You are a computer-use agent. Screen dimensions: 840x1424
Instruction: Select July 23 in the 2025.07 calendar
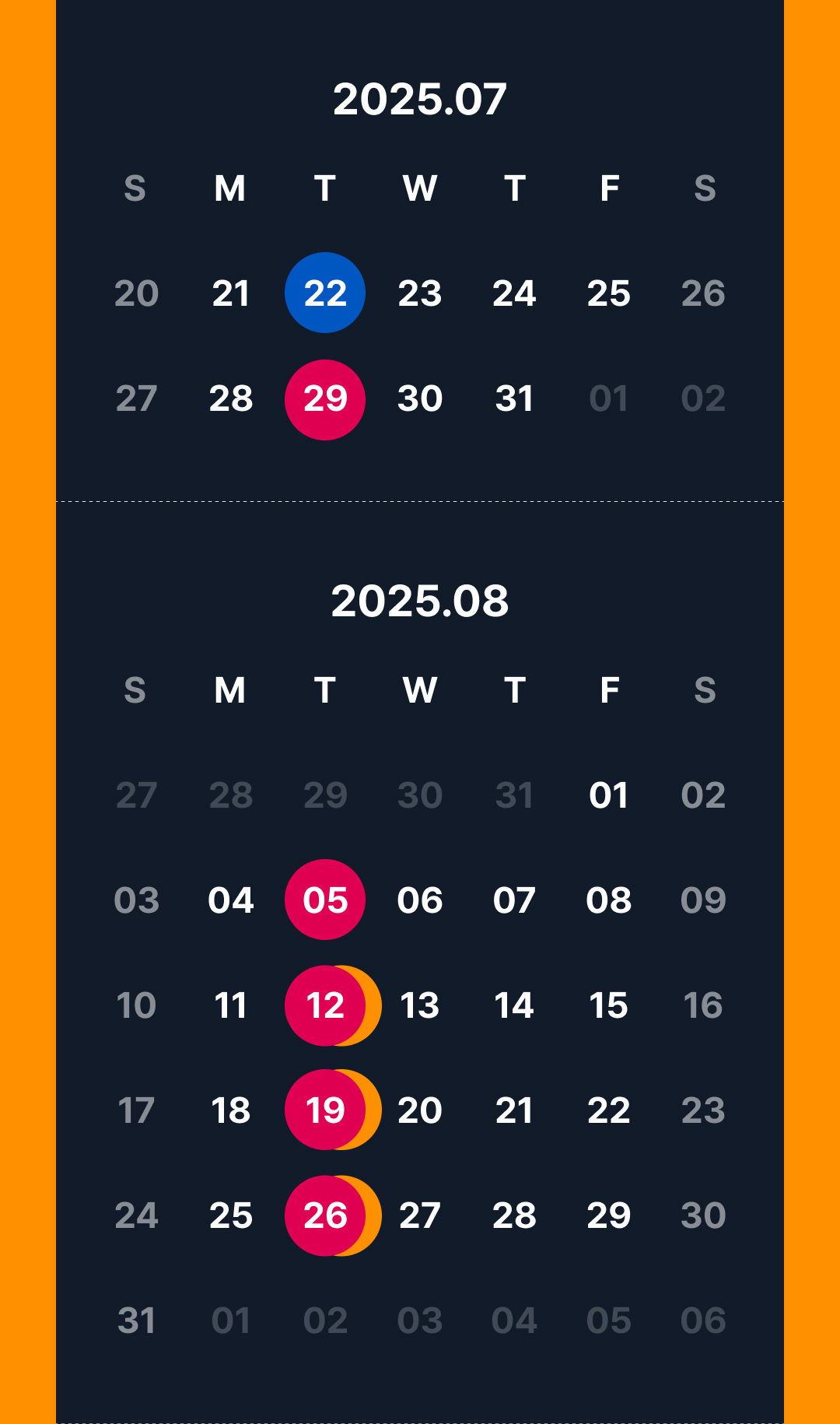(420, 293)
